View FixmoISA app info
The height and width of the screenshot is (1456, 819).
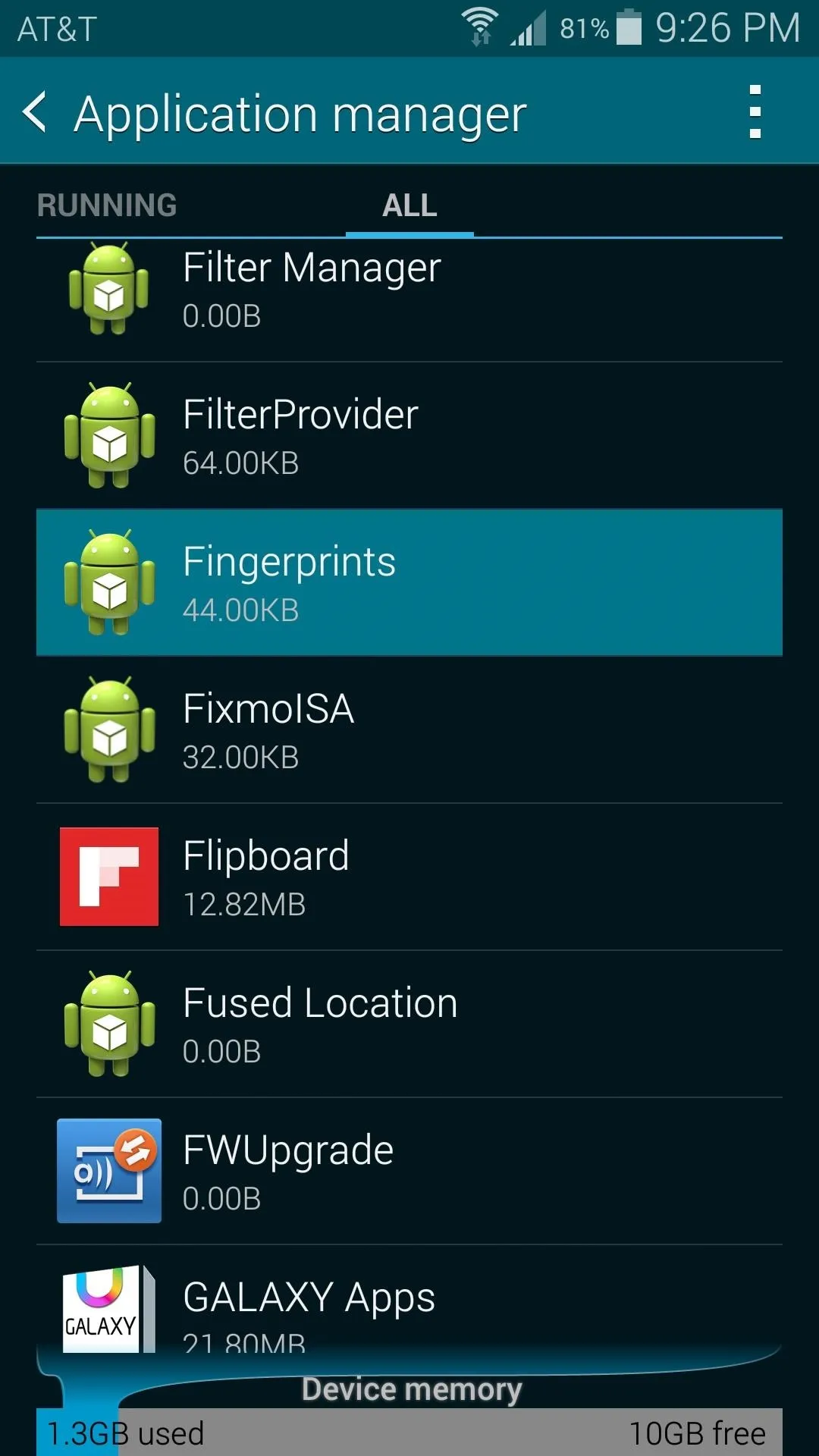coord(409,730)
